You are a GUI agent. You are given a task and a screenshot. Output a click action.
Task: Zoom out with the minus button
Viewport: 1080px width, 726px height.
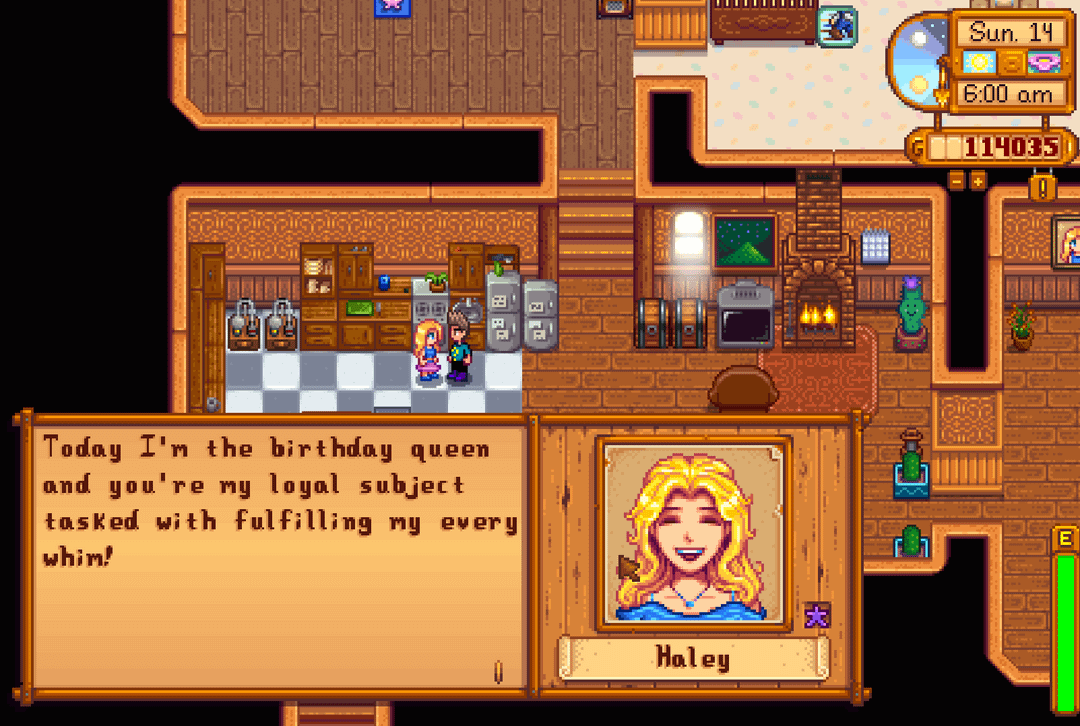(955, 181)
